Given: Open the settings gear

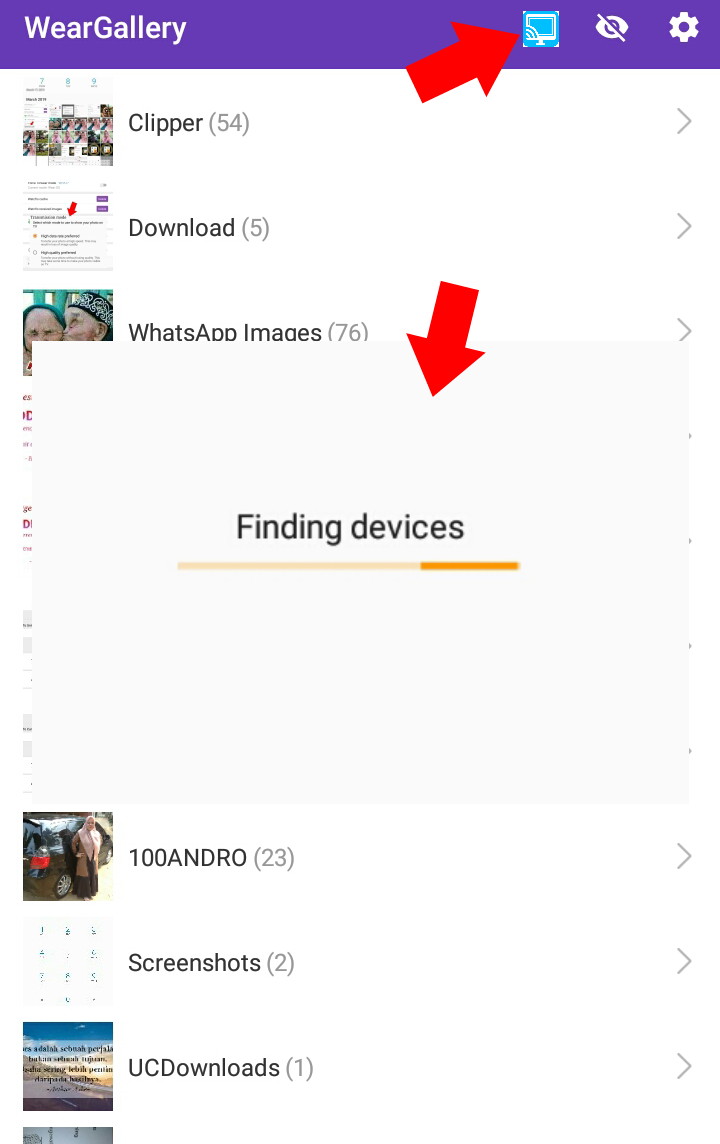Looking at the screenshot, I should tap(684, 28).
